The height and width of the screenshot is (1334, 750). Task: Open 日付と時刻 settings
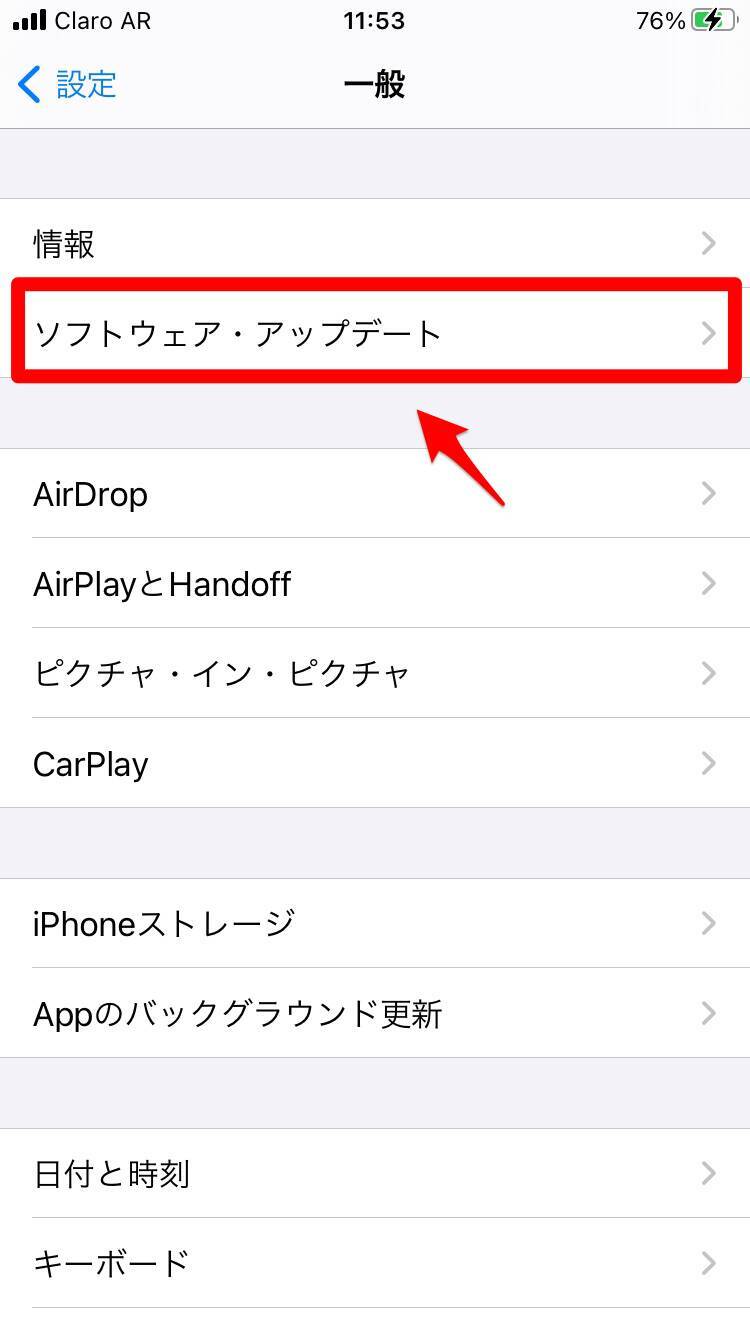click(375, 1173)
